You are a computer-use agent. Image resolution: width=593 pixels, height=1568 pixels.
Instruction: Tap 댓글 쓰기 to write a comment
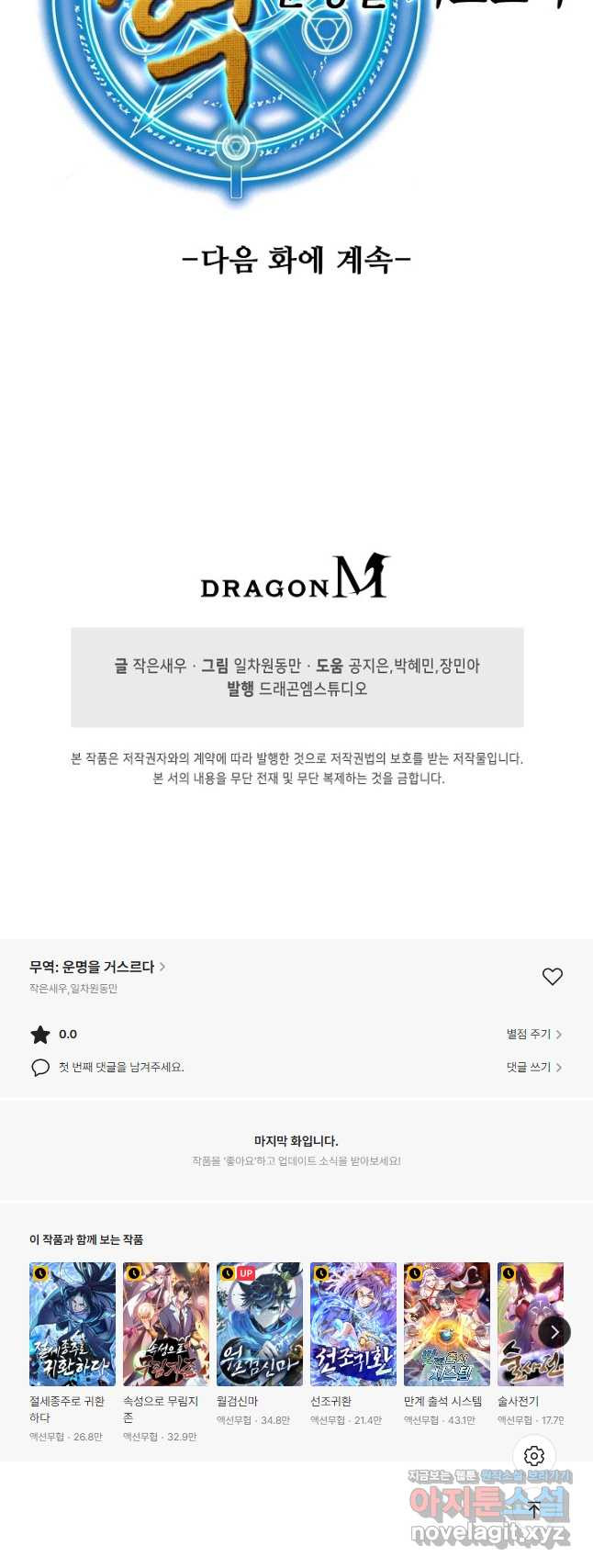click(533, 1067)
